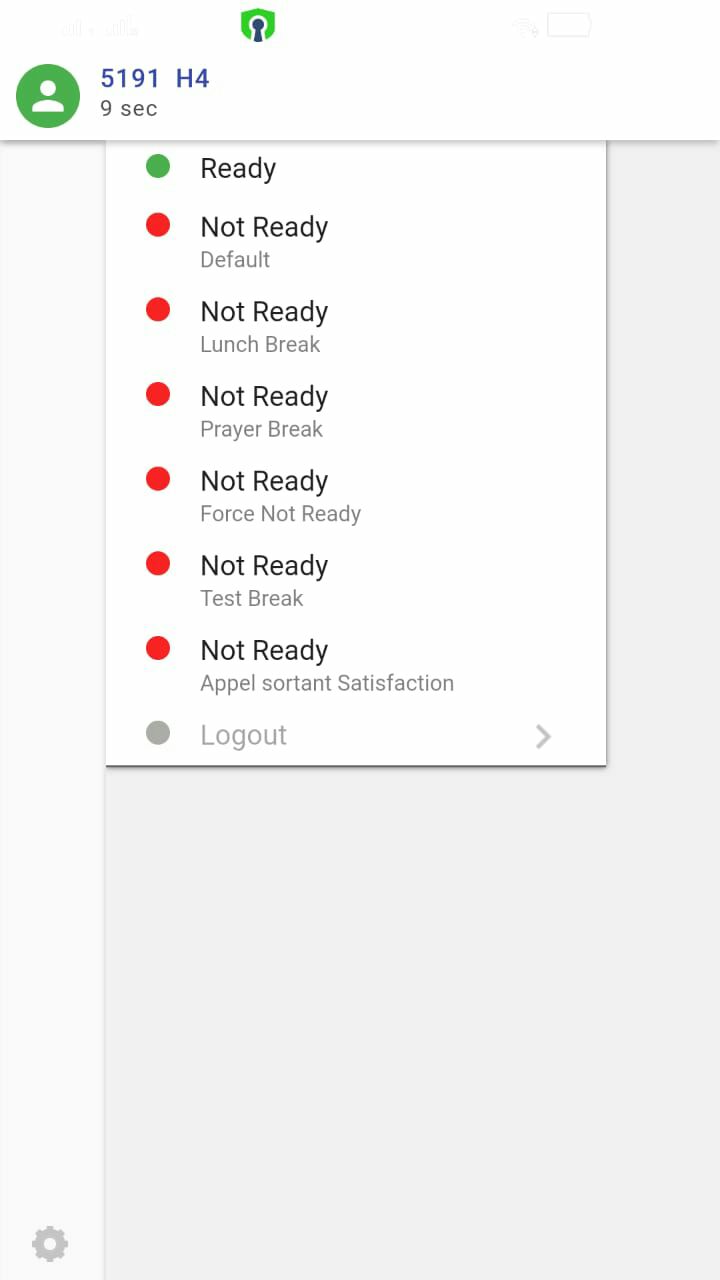
Task: Tap the green agent profile avatar
Action: [48, 96]
